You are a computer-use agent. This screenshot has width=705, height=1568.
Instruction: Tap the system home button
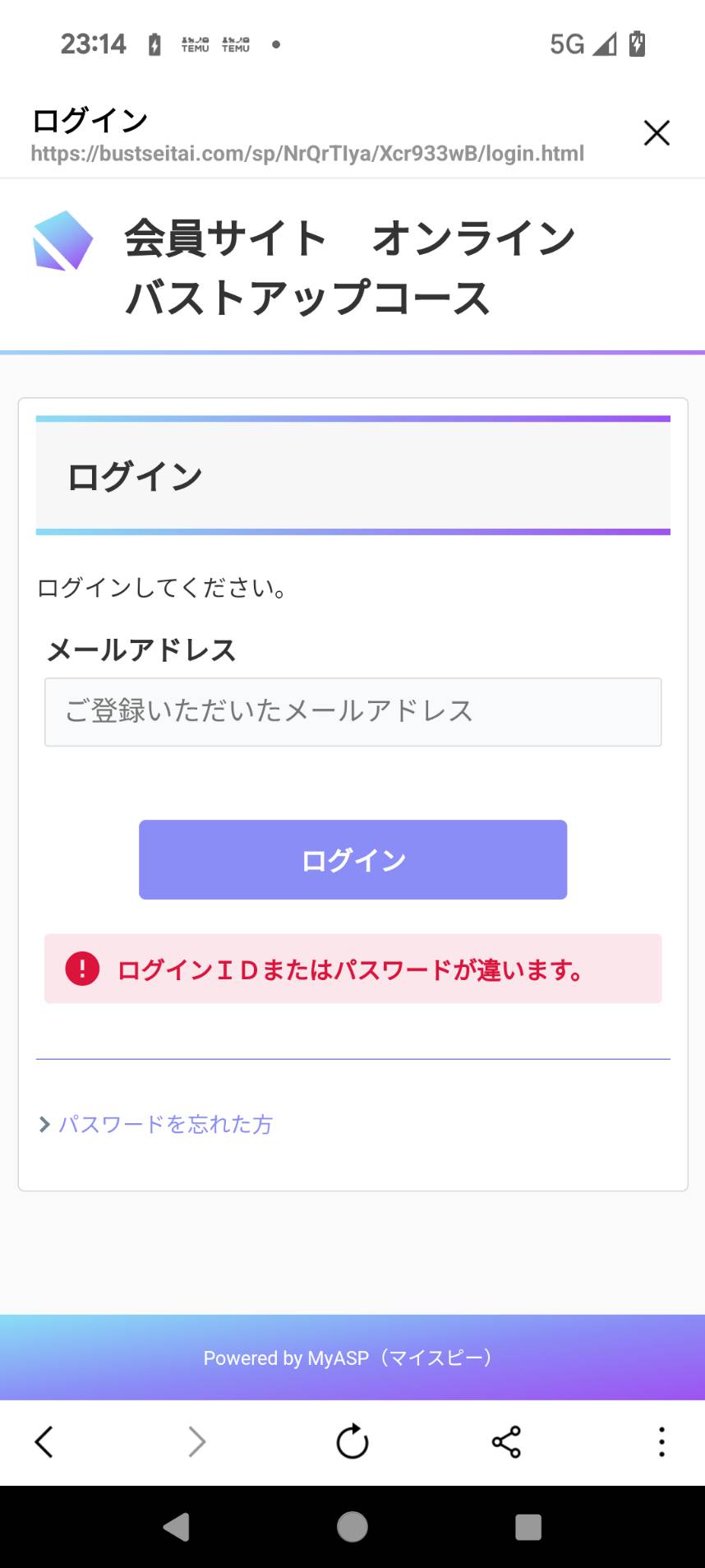coord(352,1527)
